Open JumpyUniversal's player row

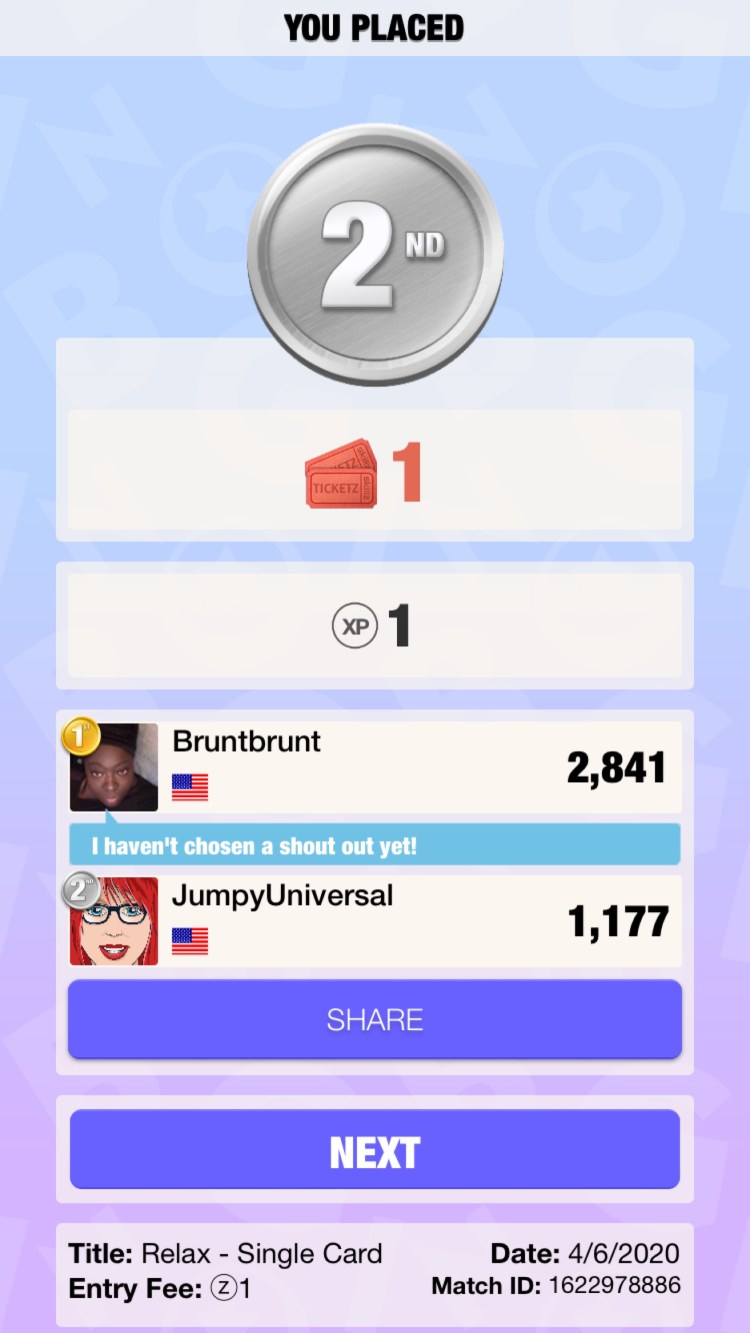374,921
